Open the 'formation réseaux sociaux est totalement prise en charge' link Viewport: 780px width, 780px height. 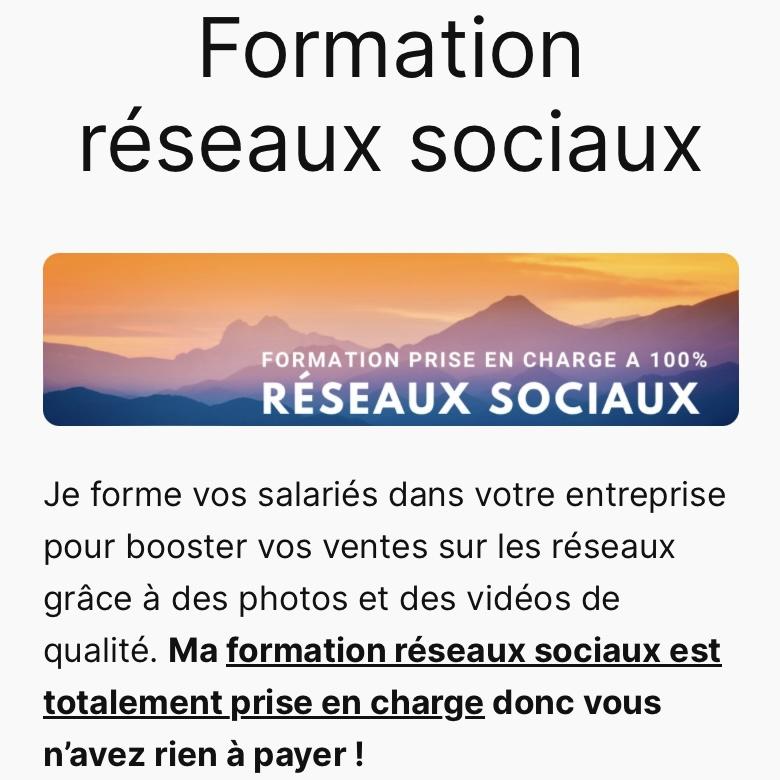472,651
